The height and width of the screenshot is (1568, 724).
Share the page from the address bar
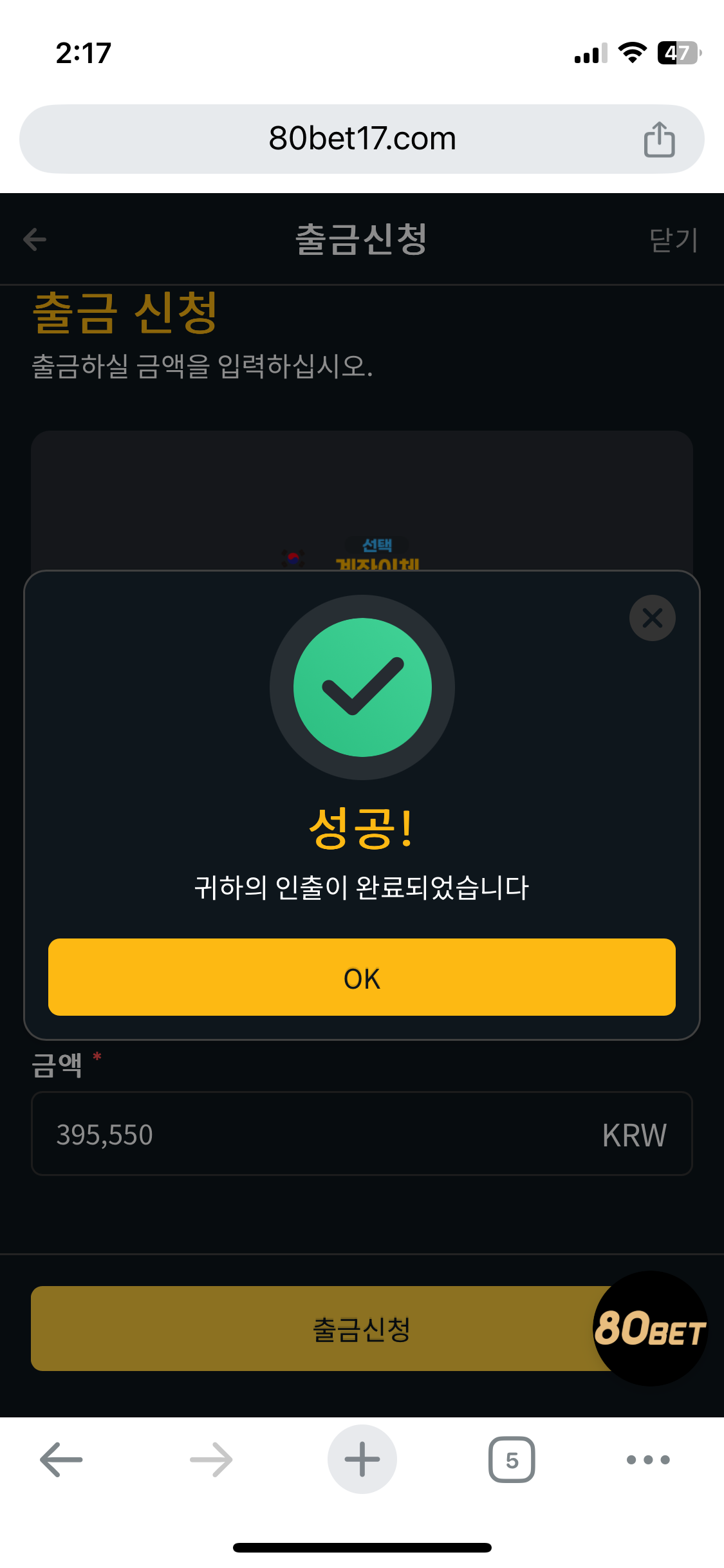click(x=659, y=139)
